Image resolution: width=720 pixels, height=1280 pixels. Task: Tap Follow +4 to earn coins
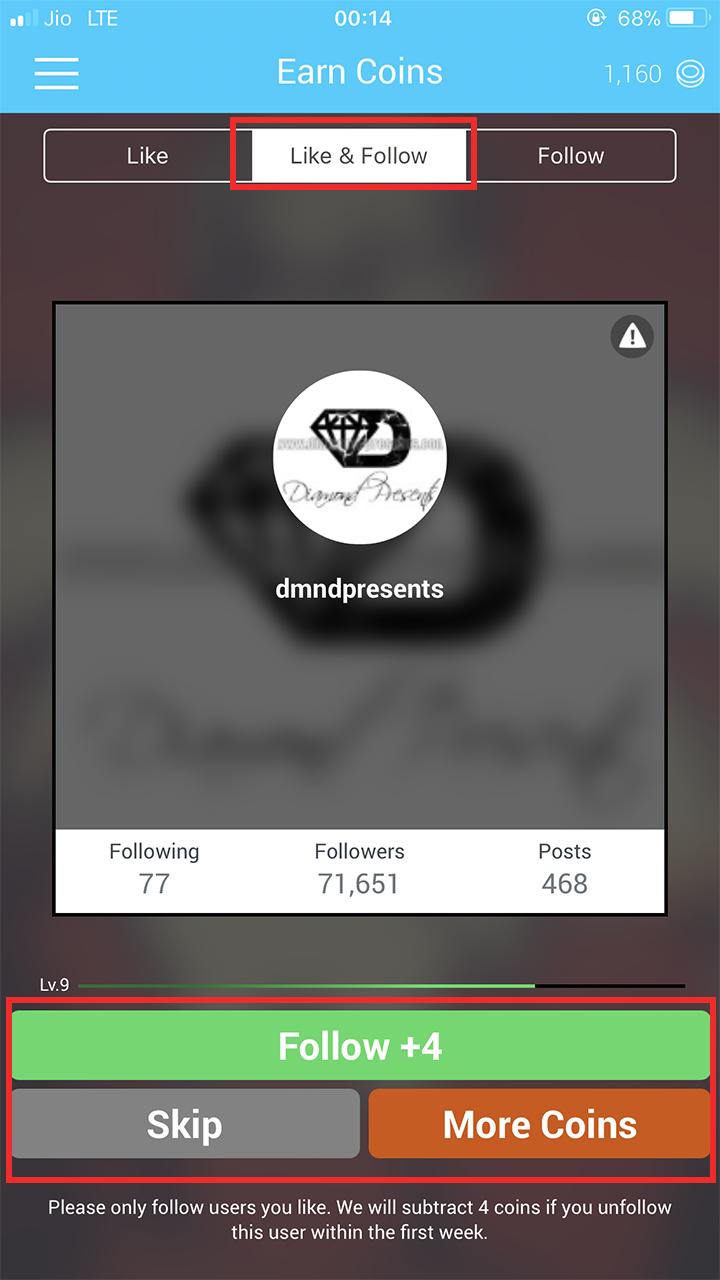tap(360, 1046)
